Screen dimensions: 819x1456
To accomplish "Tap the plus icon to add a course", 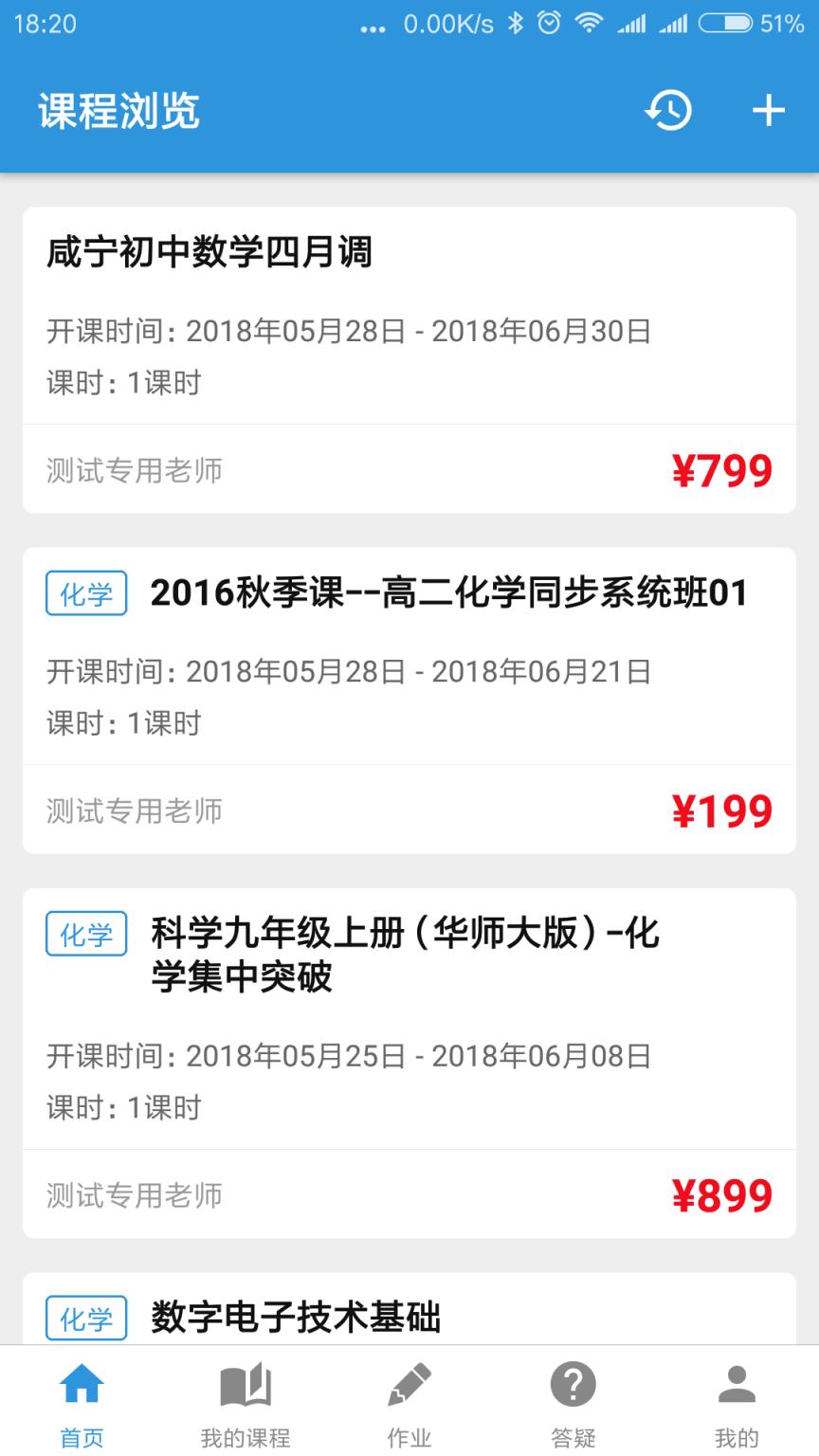I will [769, 111].
